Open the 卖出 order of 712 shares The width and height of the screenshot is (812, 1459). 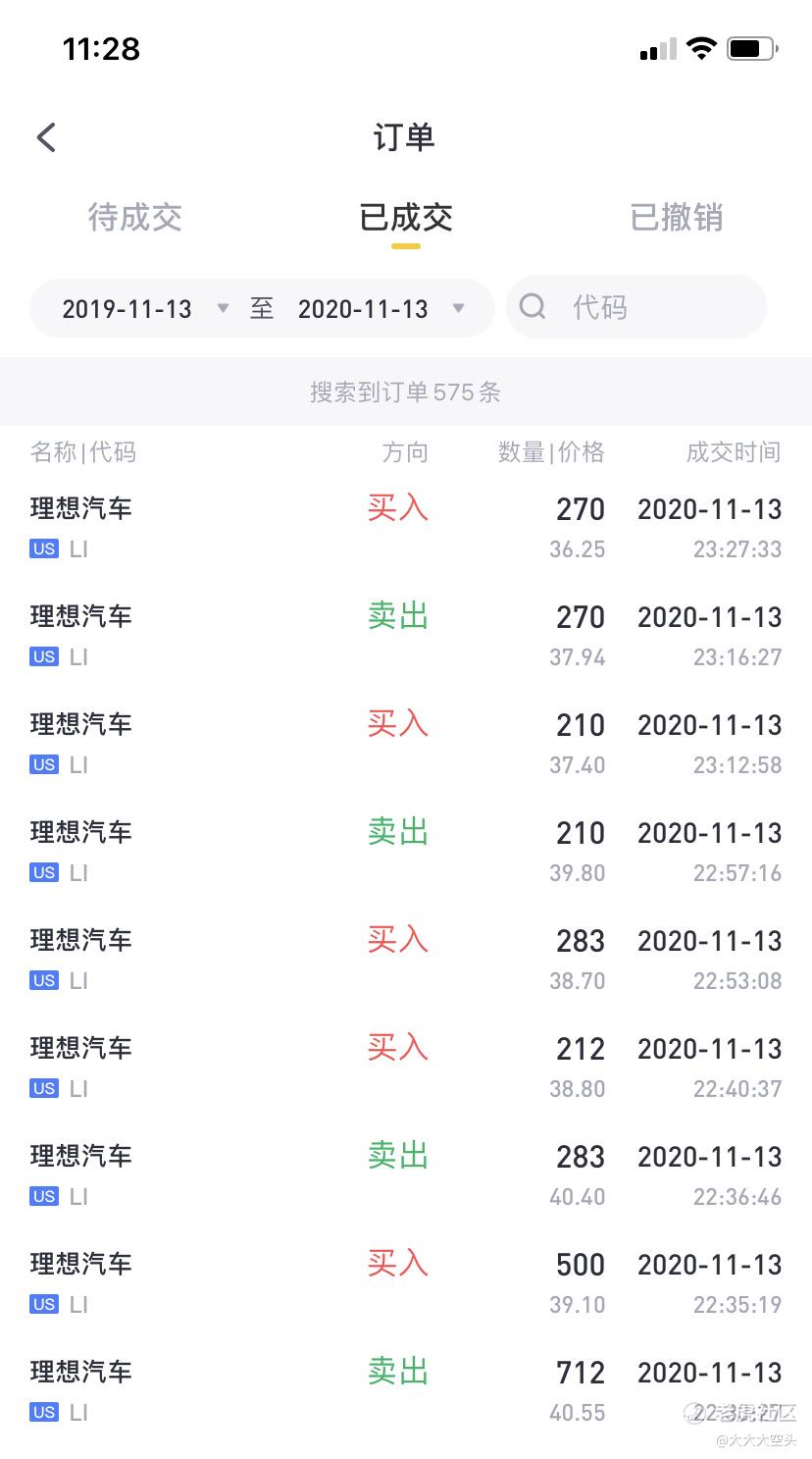click(405, 1391)
